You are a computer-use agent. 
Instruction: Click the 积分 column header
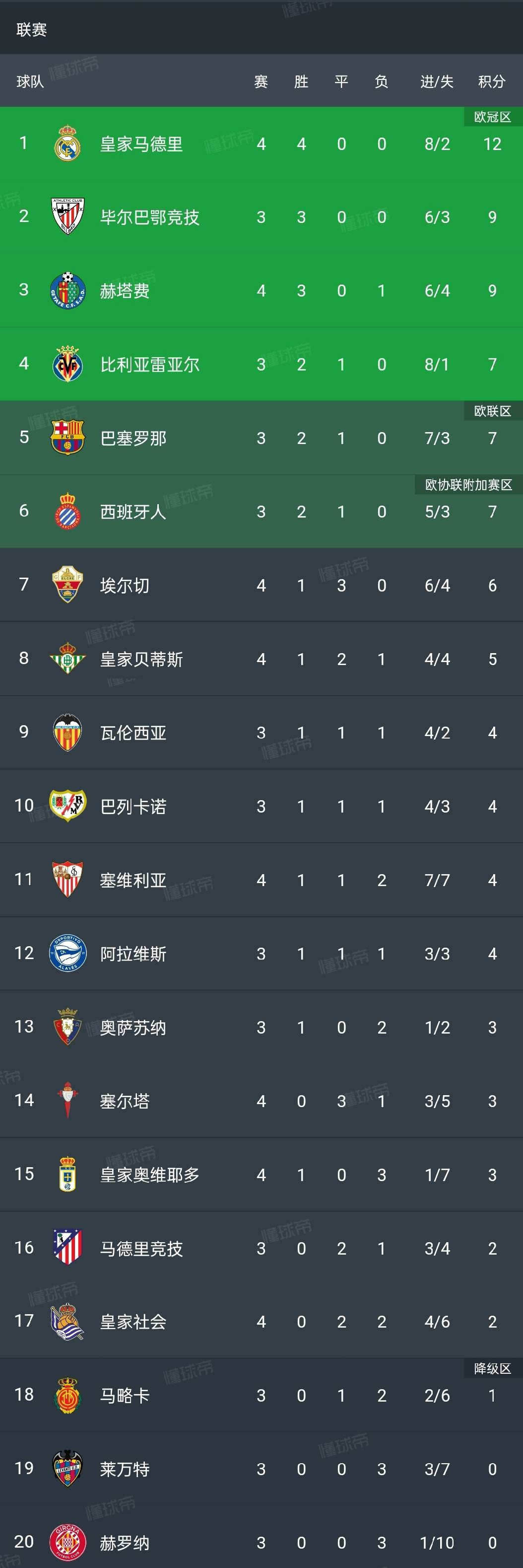(x=491, y=81)
